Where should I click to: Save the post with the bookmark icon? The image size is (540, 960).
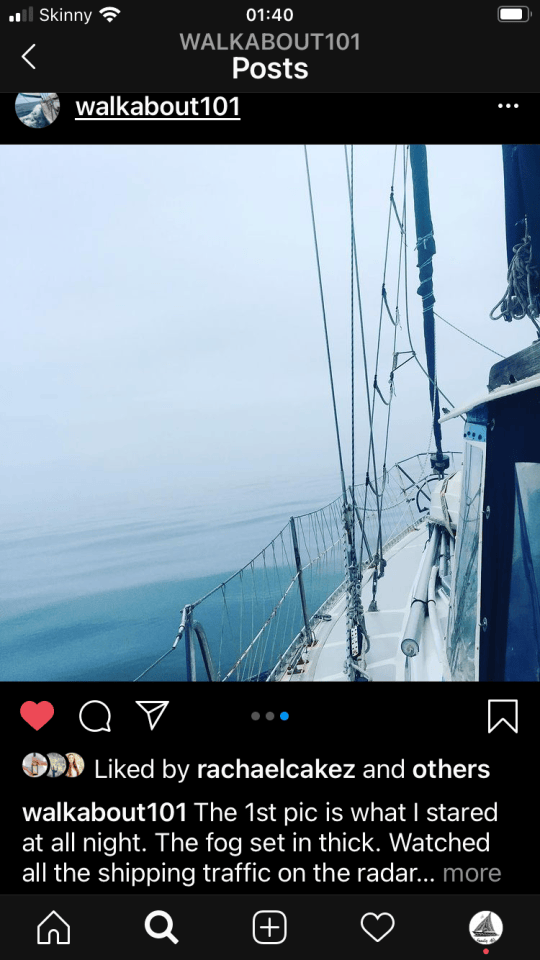503,716
